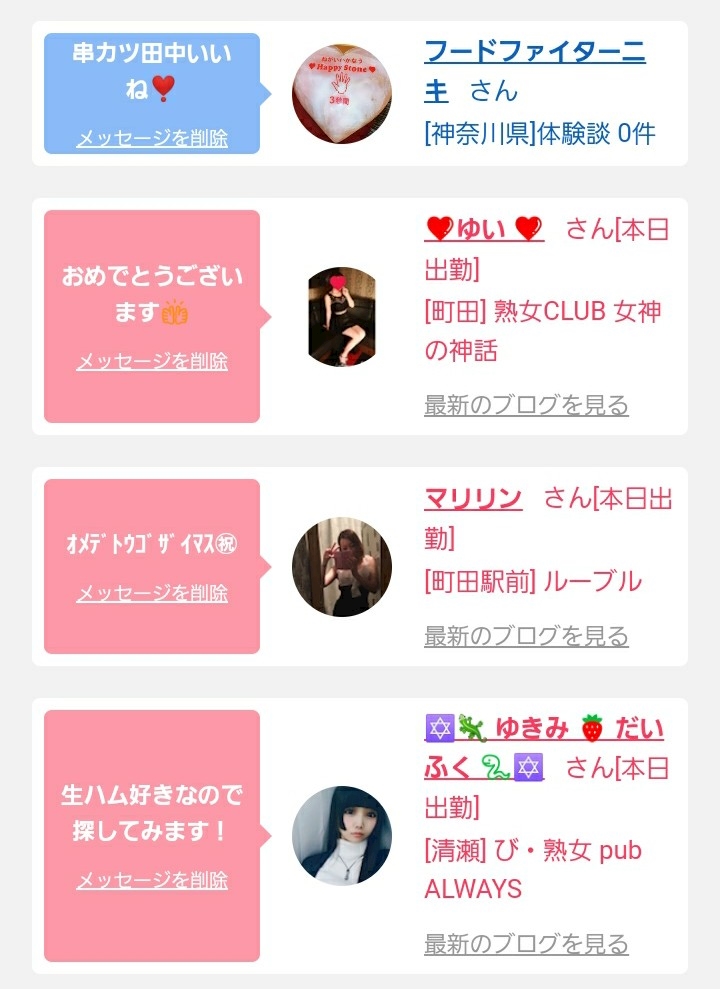View ゆきみだいふく's latest blog
The image size is (720, 989).
pyautogui.click(x=526, y=944)
